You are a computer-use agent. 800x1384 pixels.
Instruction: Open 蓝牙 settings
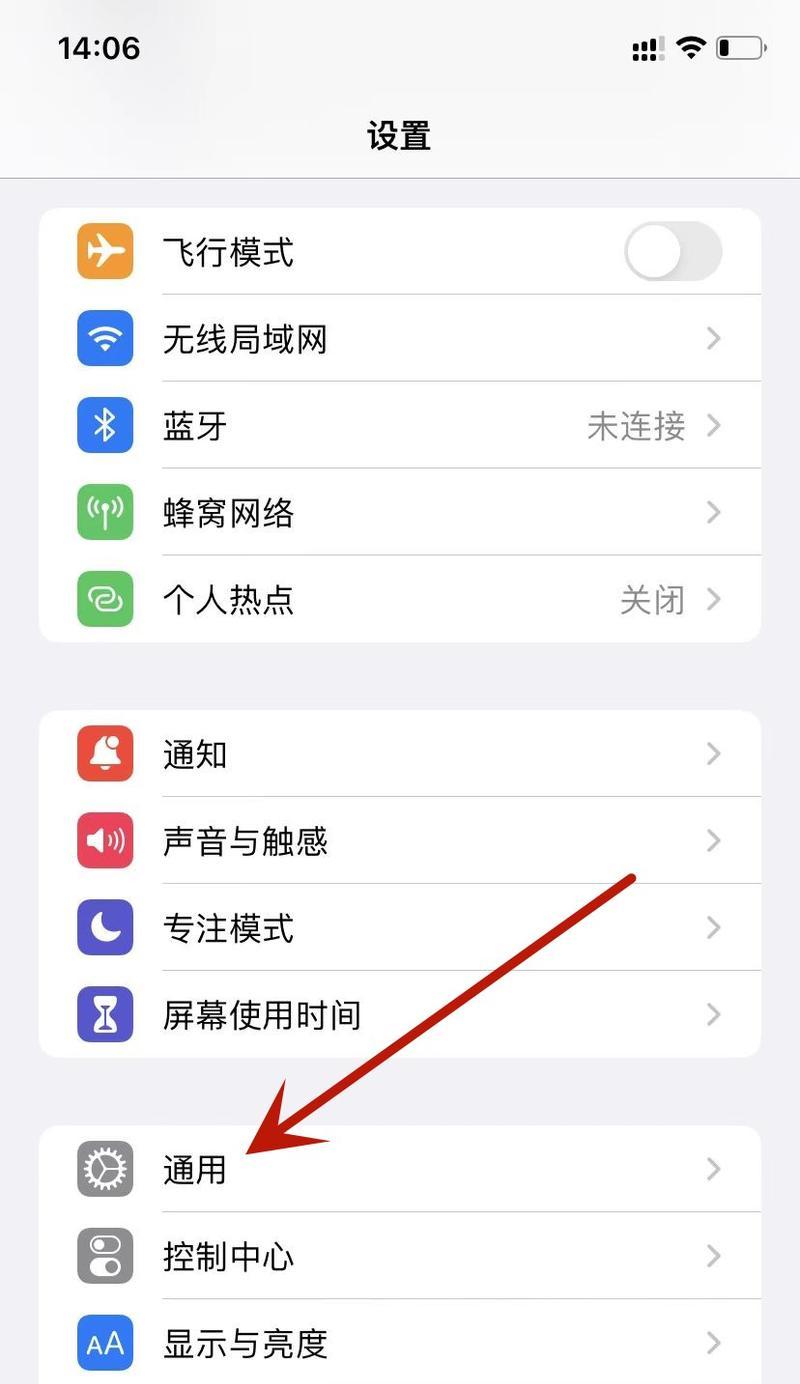[400, 426]
